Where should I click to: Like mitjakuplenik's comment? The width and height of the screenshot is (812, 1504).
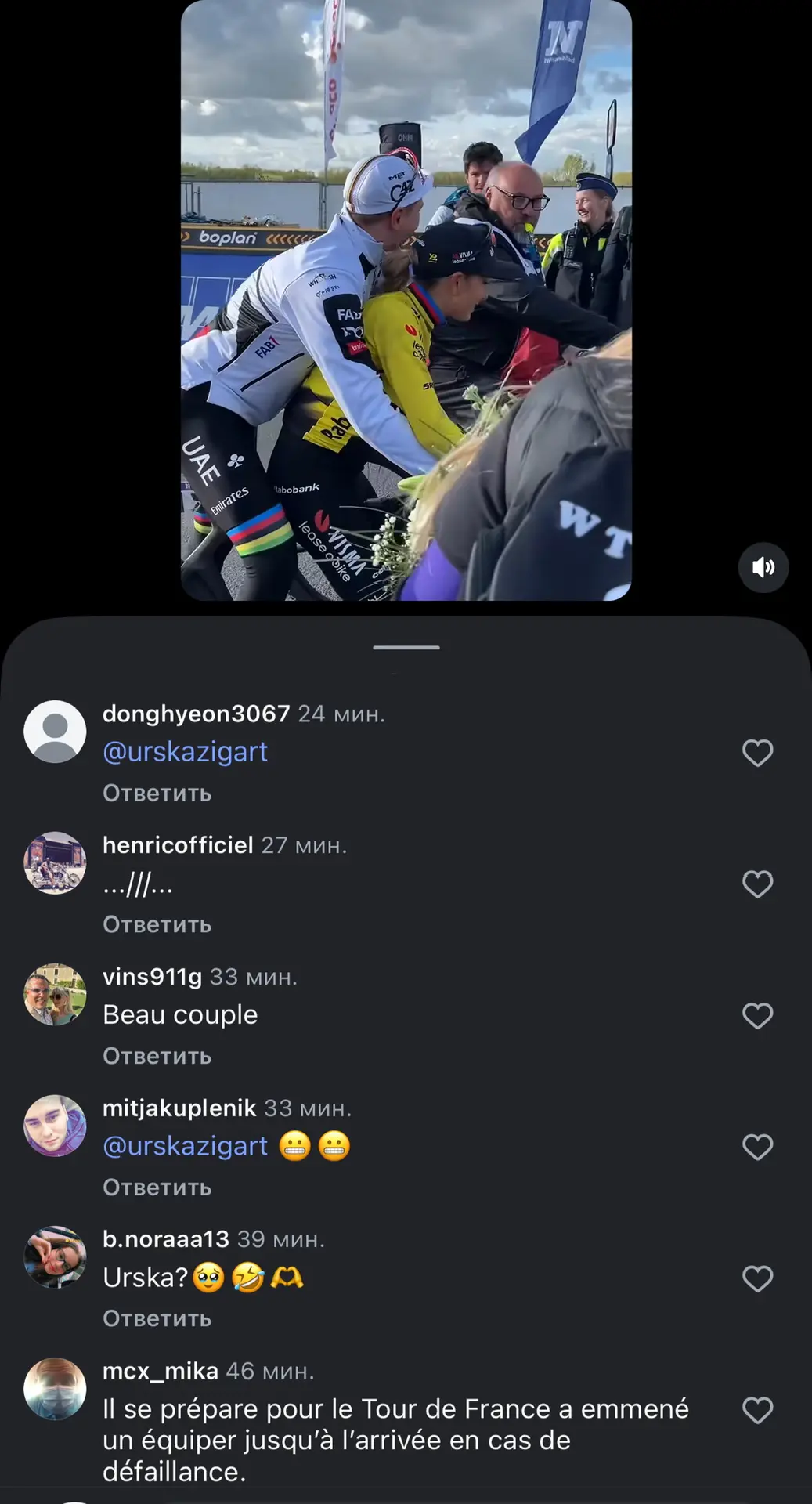point(757,1148)
